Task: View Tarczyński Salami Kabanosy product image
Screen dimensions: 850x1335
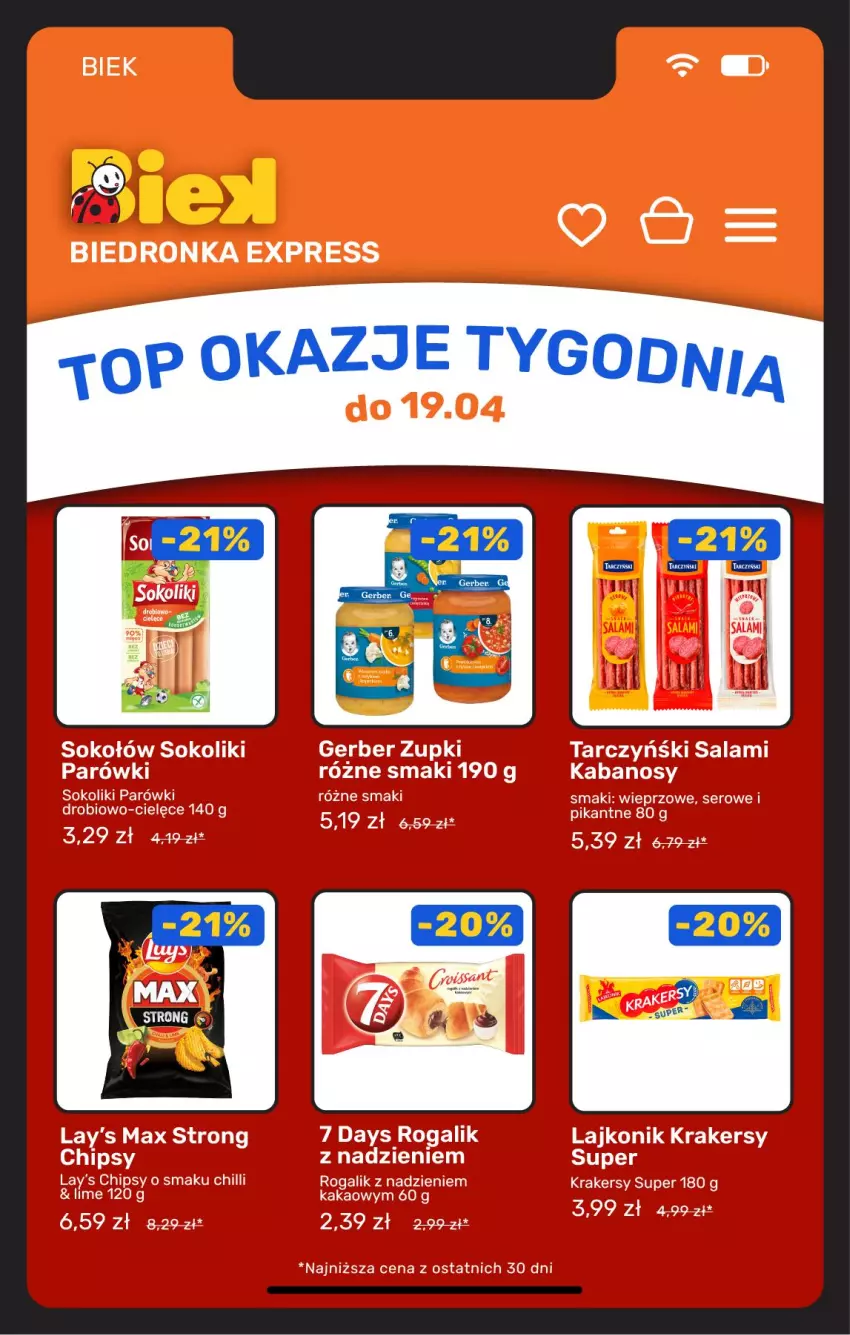Action: pos(681,617)
